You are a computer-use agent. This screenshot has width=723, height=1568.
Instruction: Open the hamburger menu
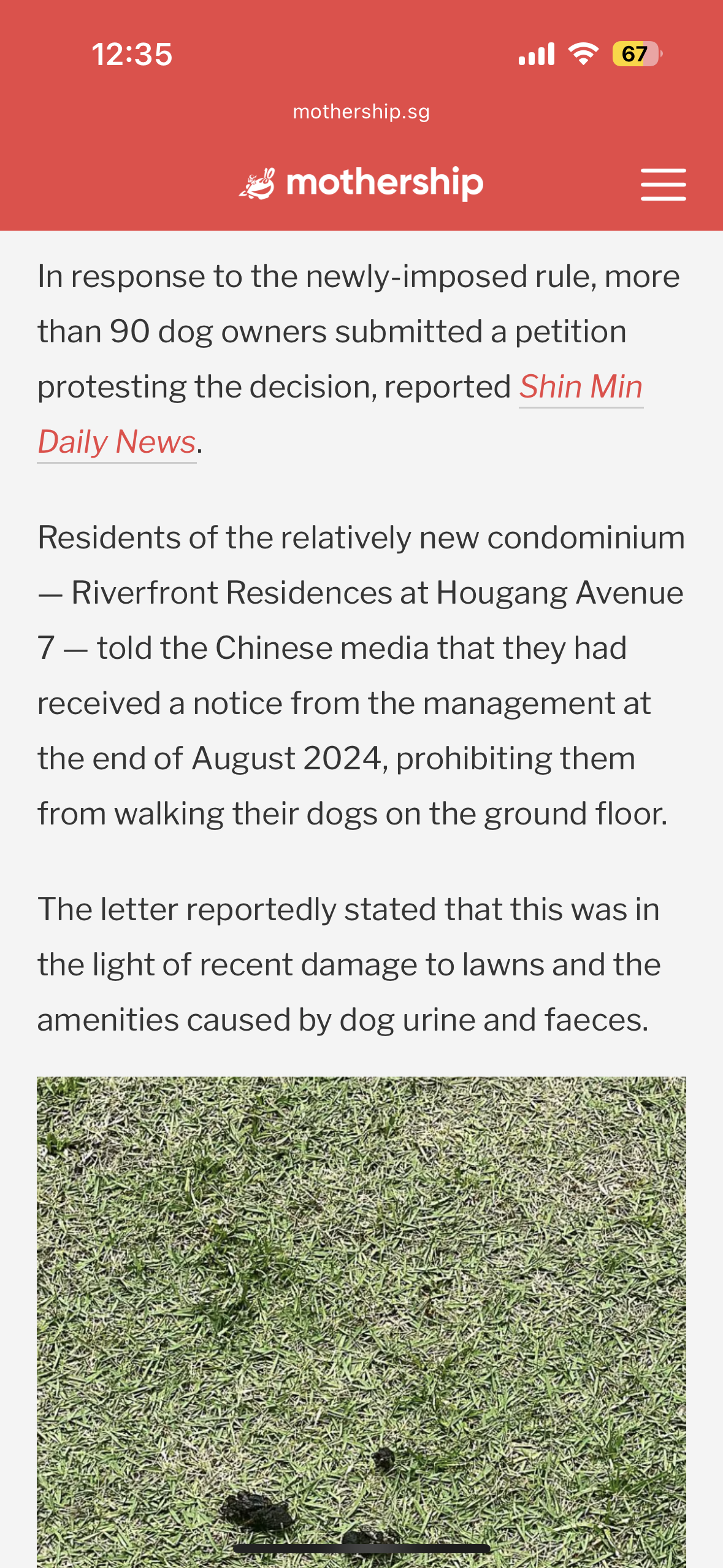(663, 184)
